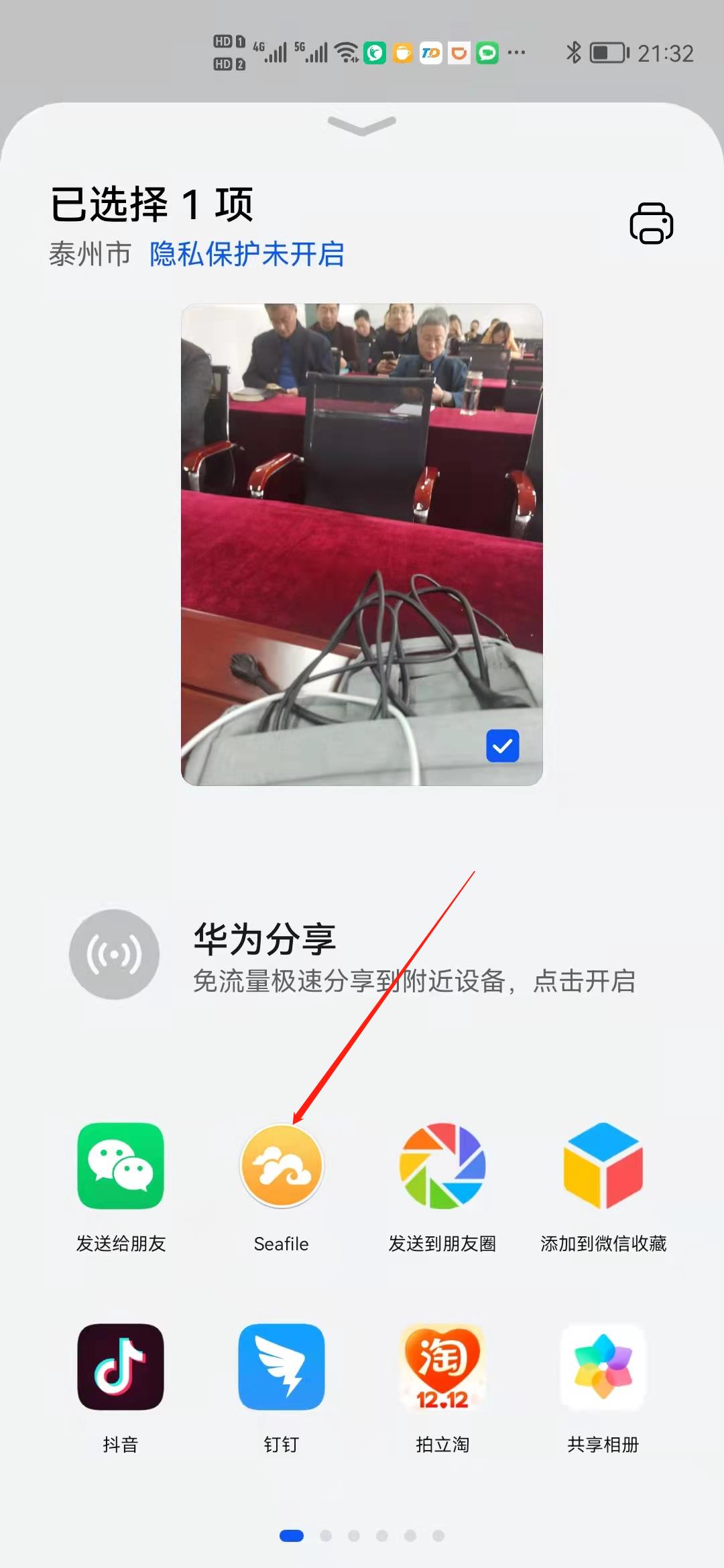Select 添加到微信收藏
724x1568 pixels.
pos(603,1166)
